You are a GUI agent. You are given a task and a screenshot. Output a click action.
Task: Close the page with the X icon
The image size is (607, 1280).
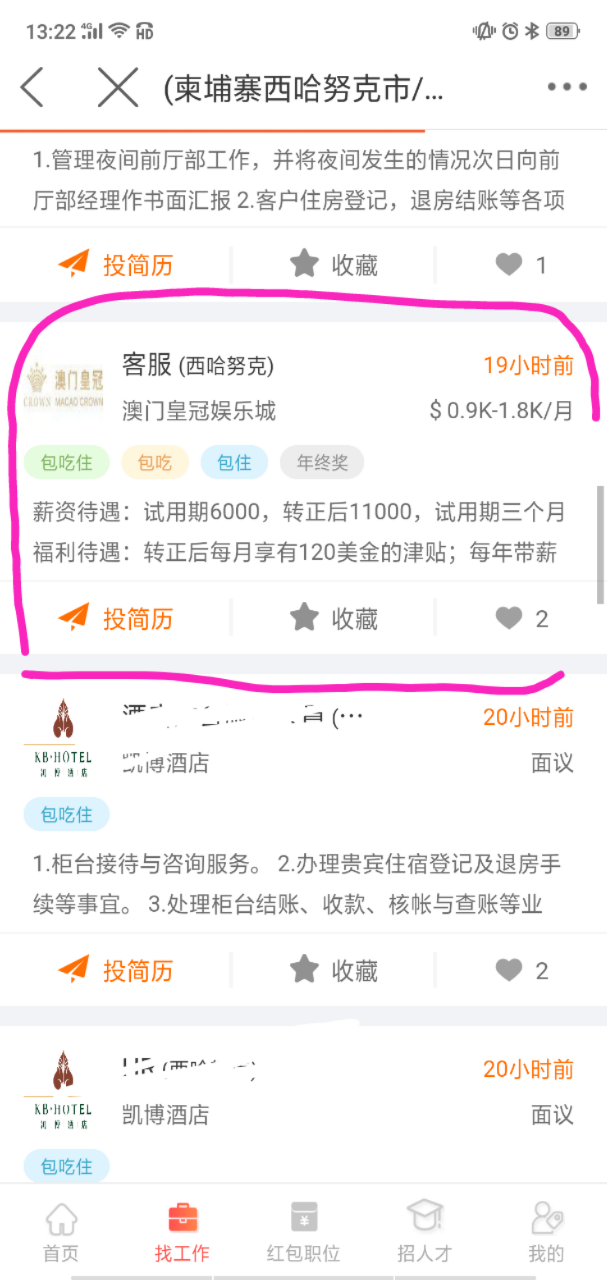point(117,88)
